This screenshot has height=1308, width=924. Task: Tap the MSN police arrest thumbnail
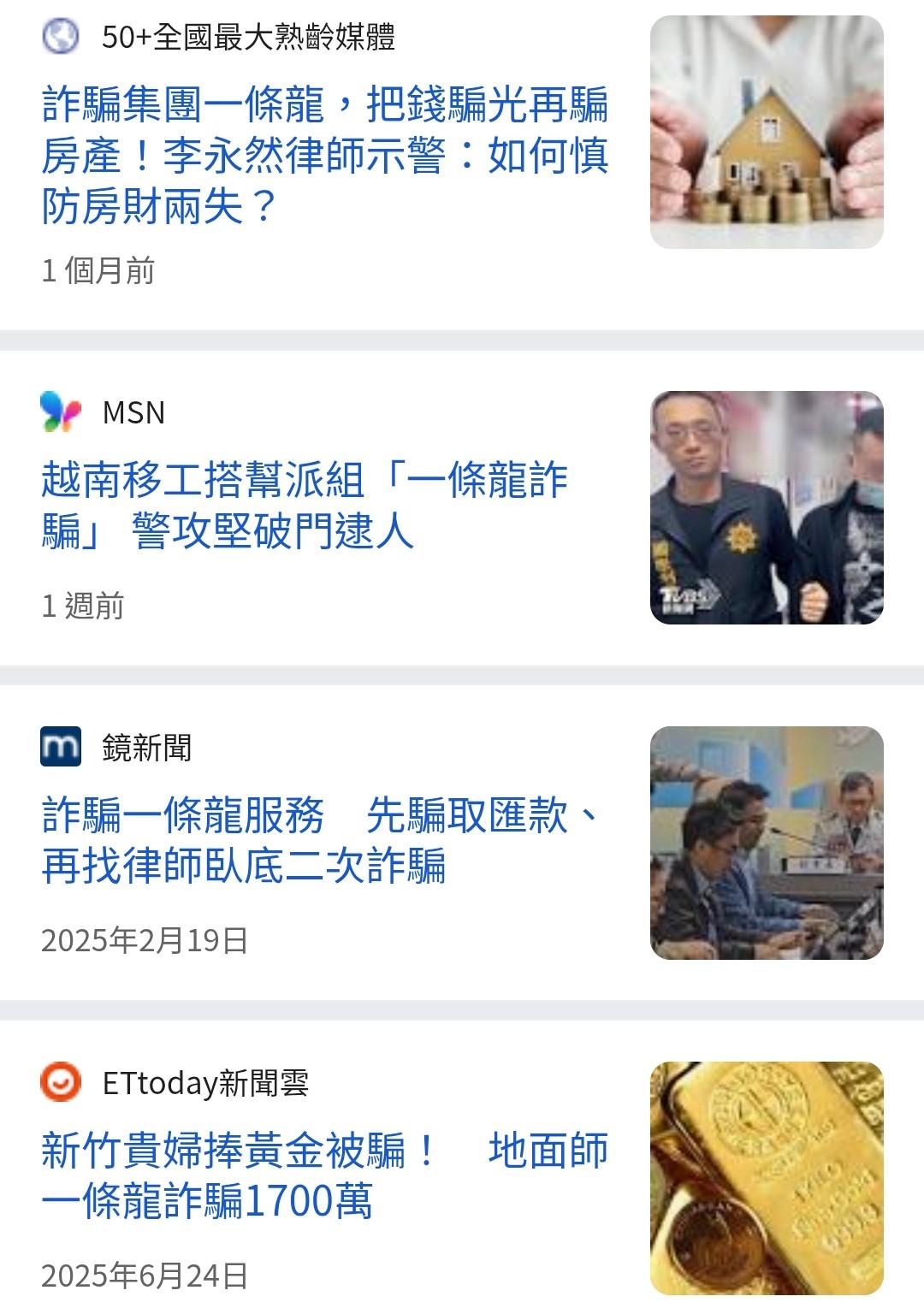pos(767,507)
